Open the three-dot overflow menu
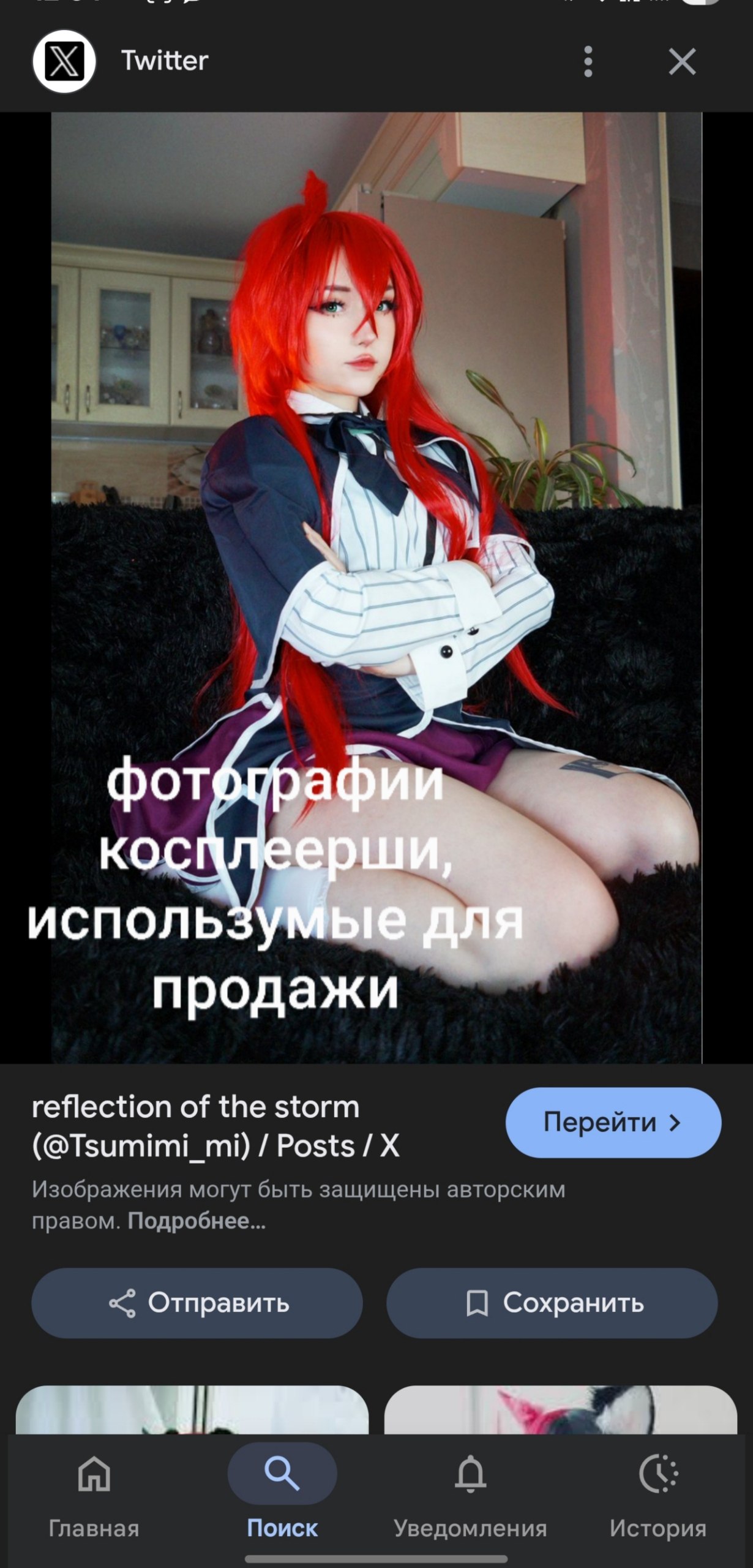753x1568 pixels. point(588,61)
